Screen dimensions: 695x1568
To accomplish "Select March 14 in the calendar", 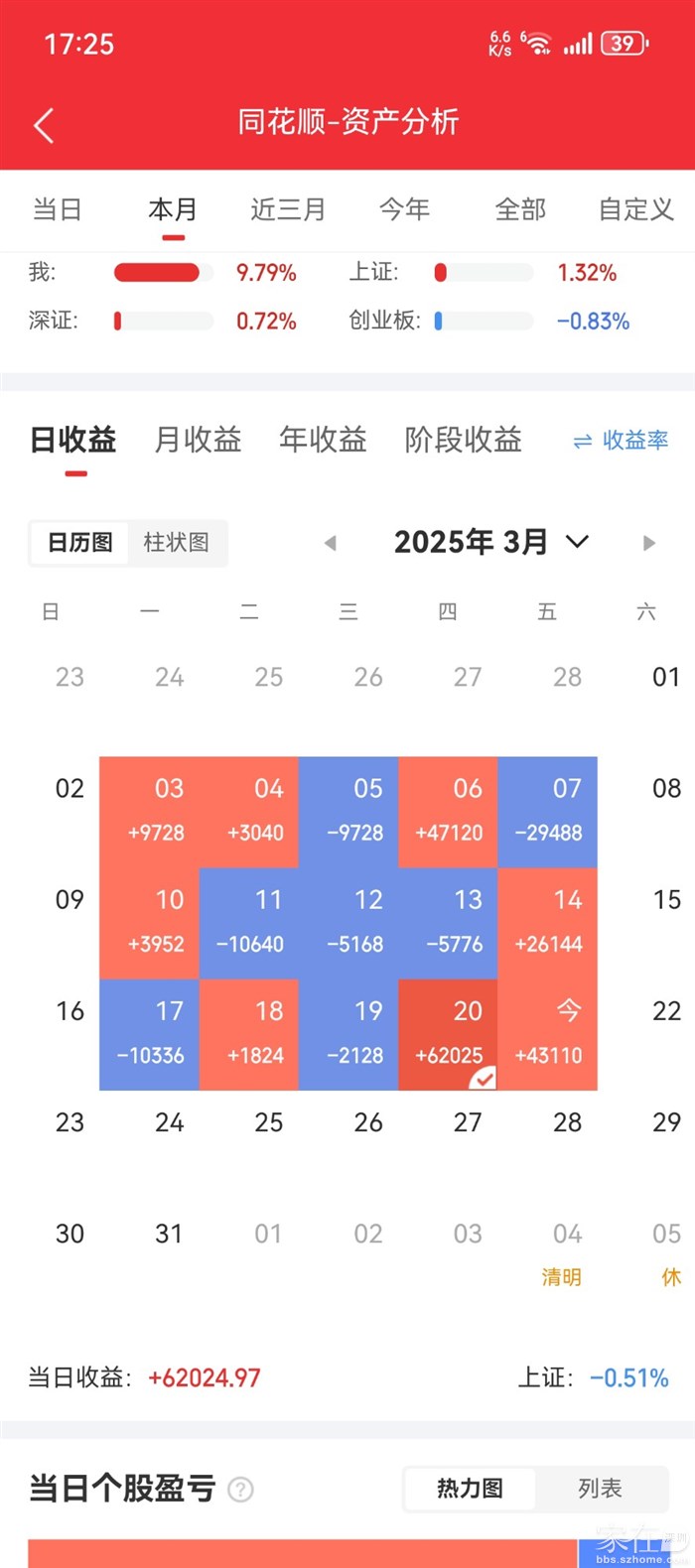I will pos(548,922).
